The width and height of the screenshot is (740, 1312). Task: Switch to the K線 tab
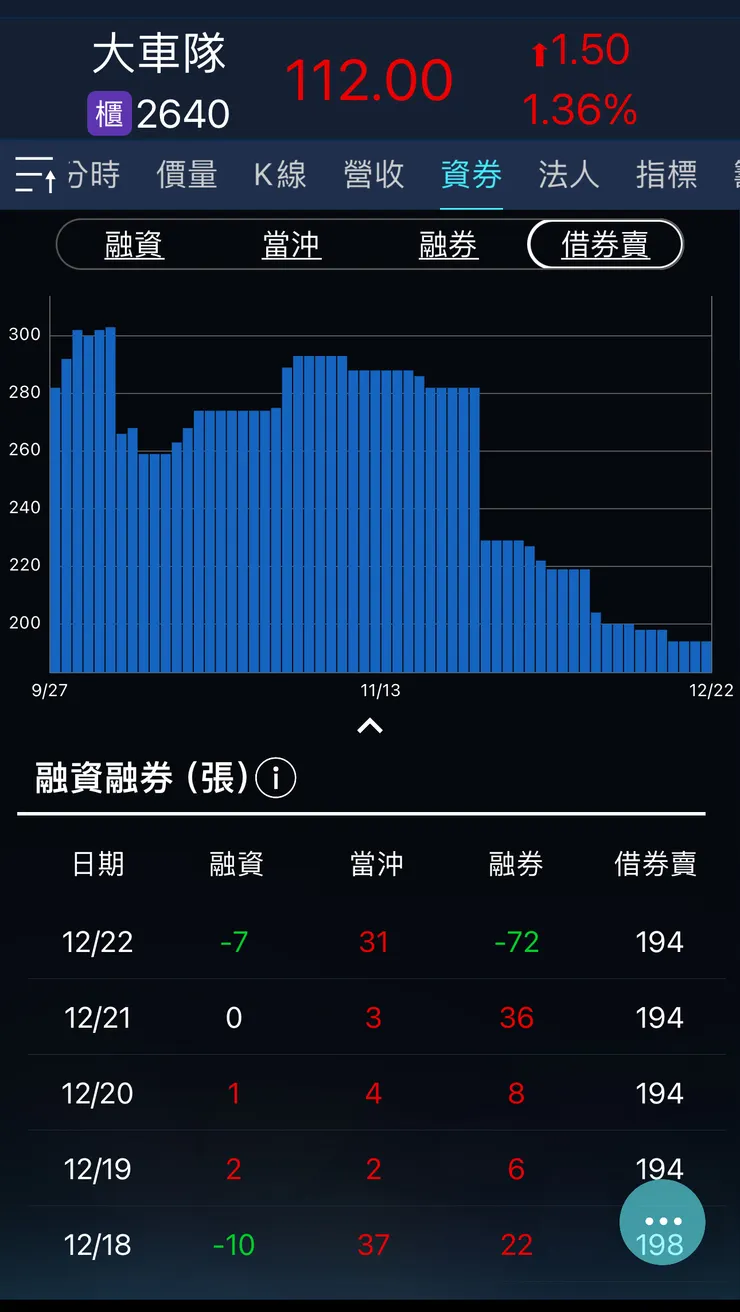pos(280,175)
